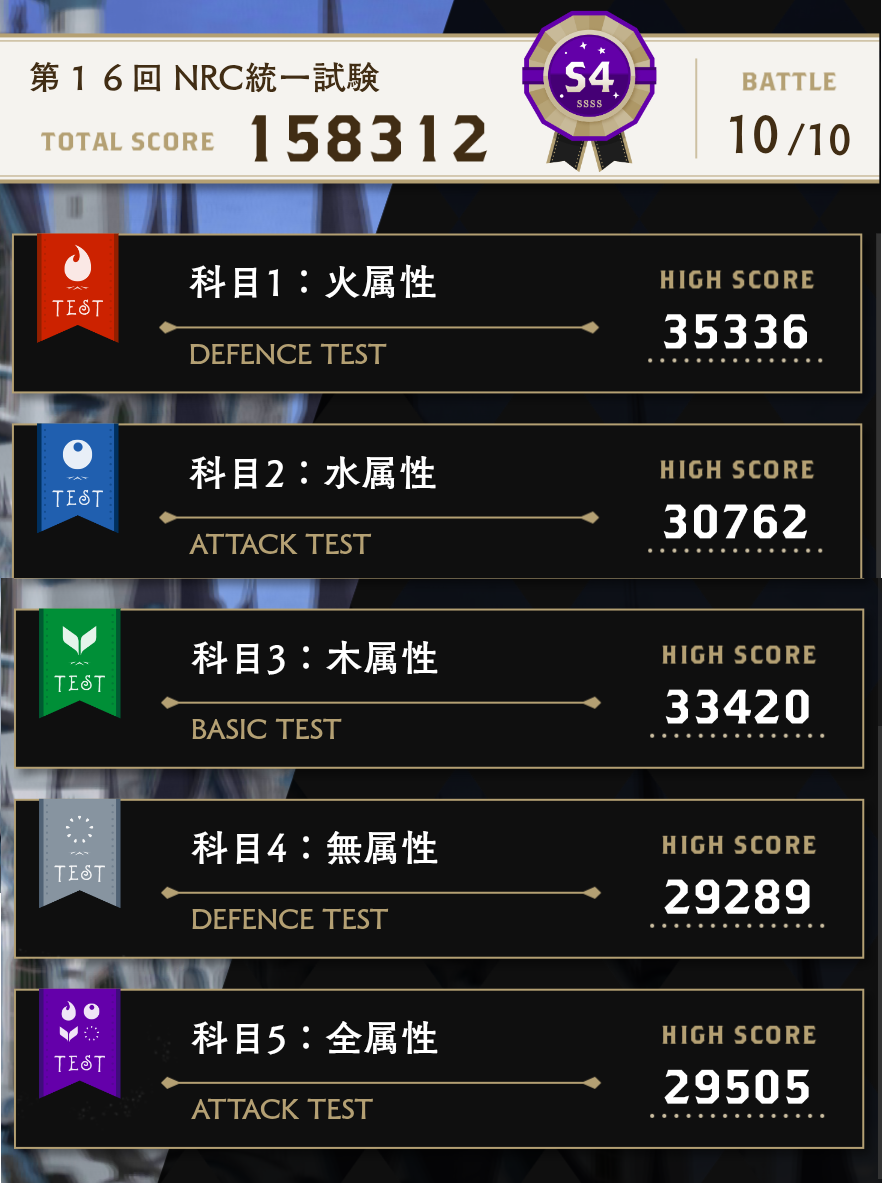
Task: Enter Subject 4 無属性 Defence Test
Action: point(438,878)
